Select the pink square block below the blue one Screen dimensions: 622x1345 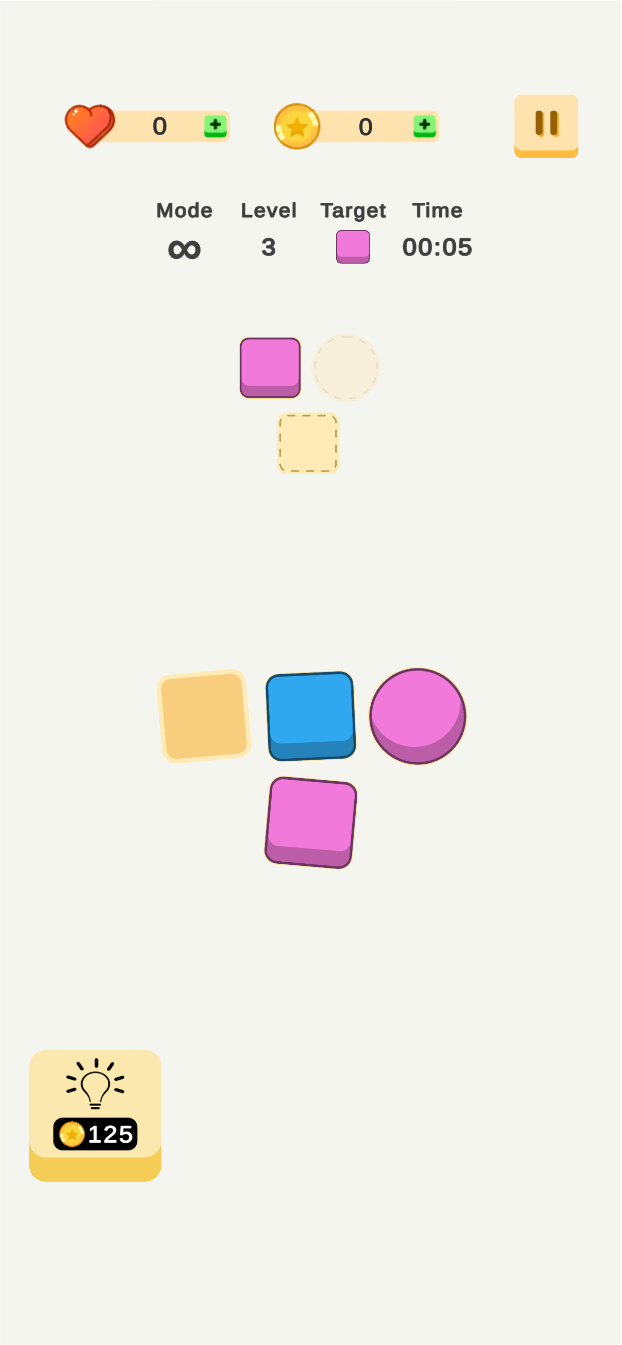311,821
